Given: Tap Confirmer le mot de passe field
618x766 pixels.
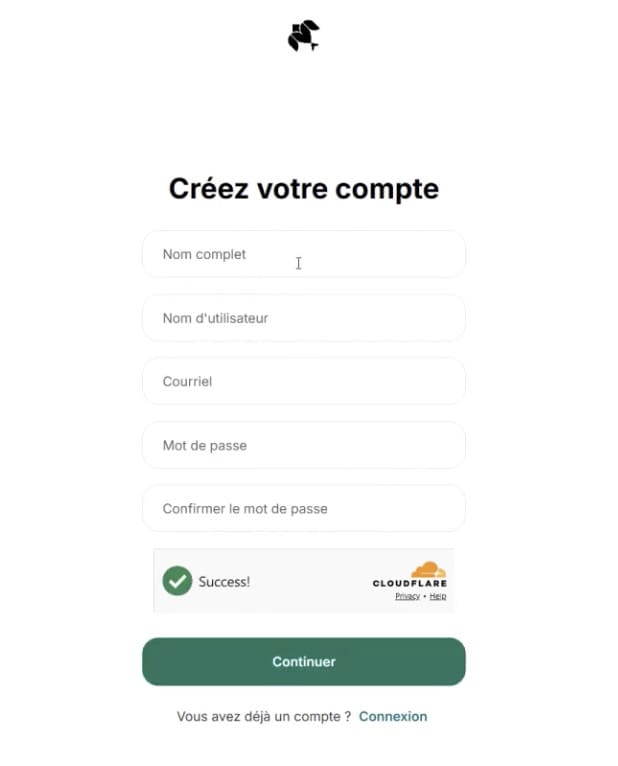Looking at the screenshot, I should tap(303, 508).
